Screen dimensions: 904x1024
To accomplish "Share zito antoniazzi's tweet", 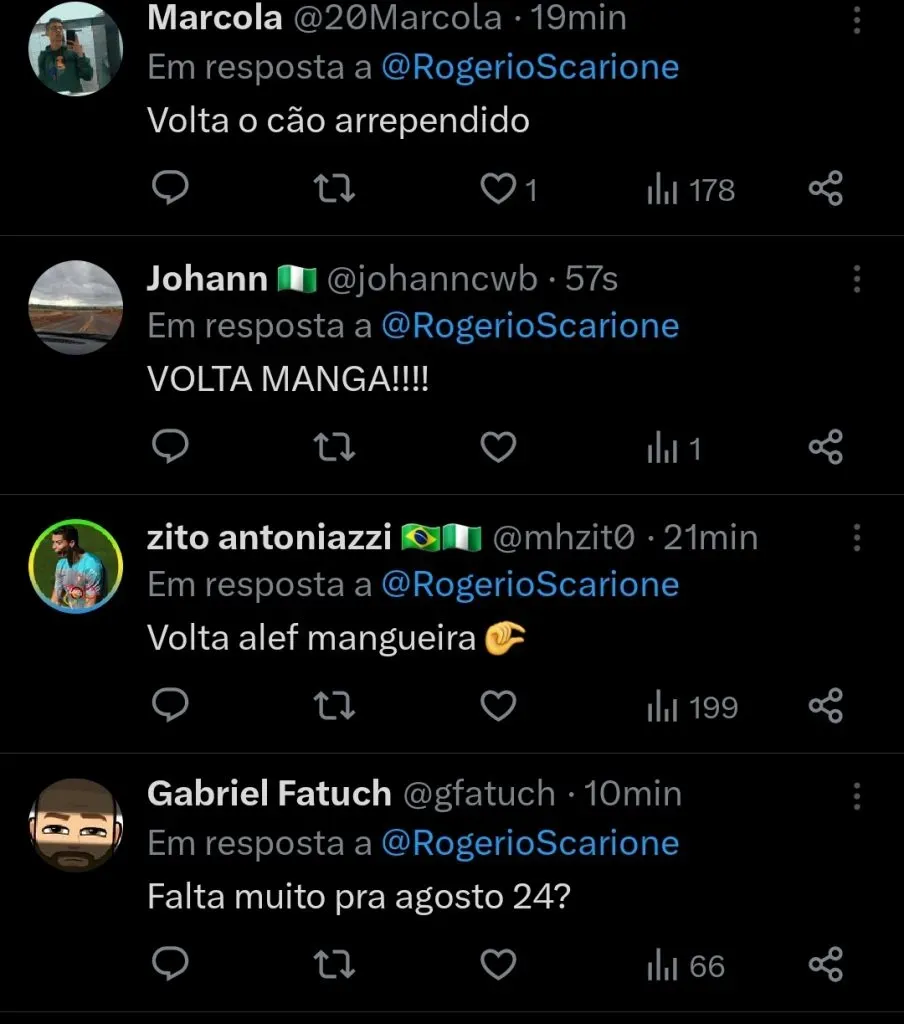I will [825, 707].
